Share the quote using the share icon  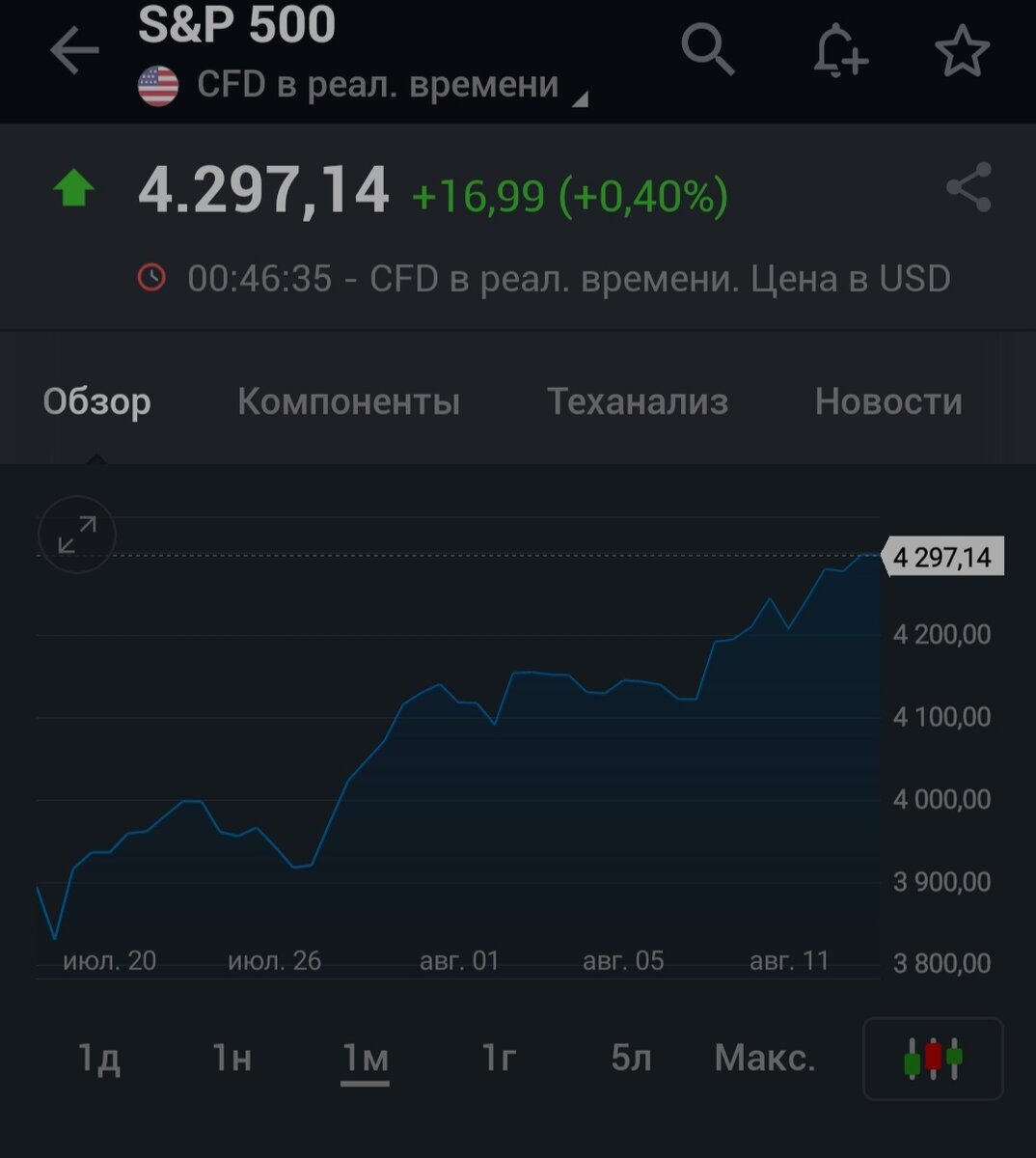tap(969, 189)
